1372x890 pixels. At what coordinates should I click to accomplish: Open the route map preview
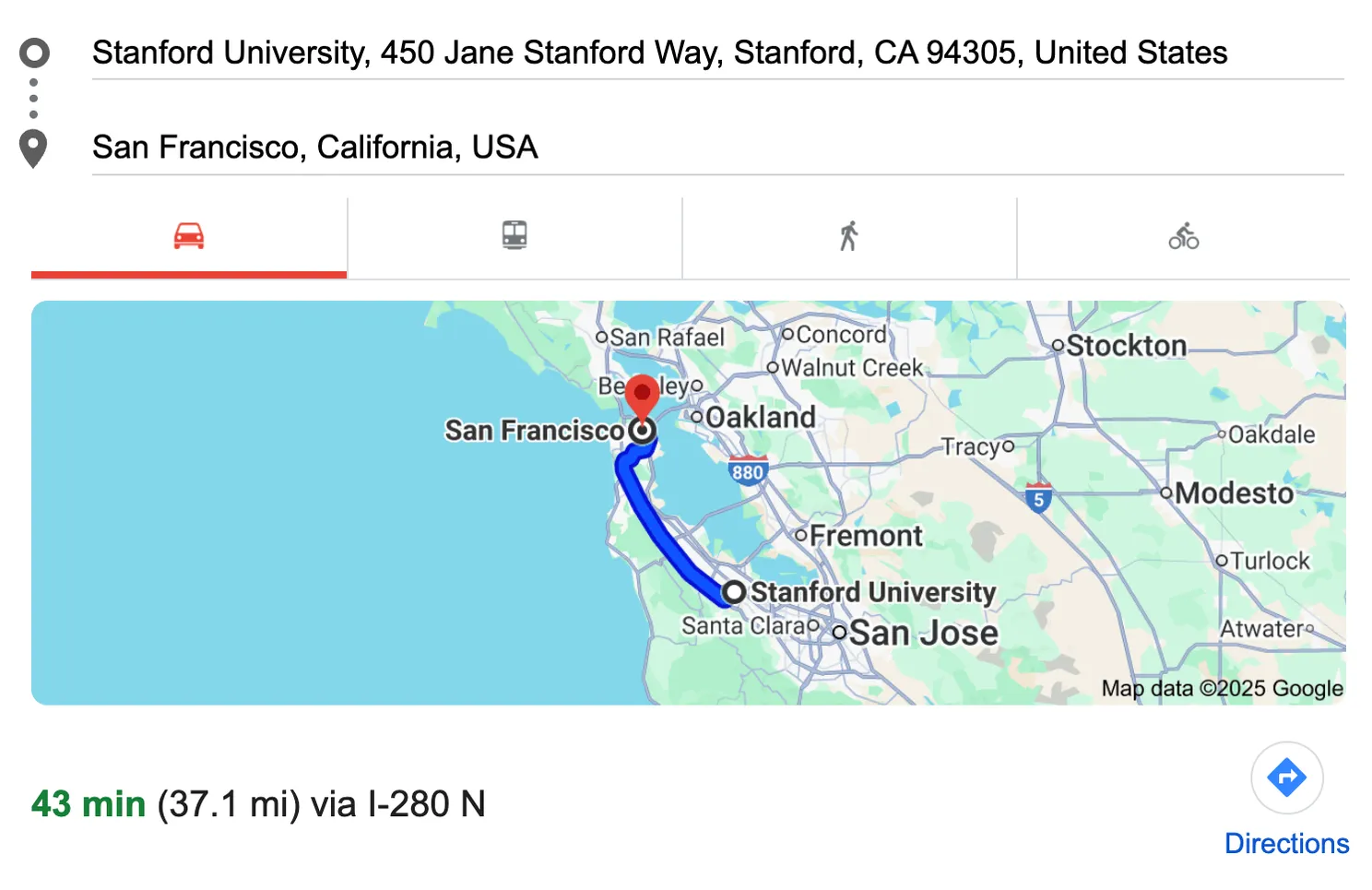(x=688, y=503)
